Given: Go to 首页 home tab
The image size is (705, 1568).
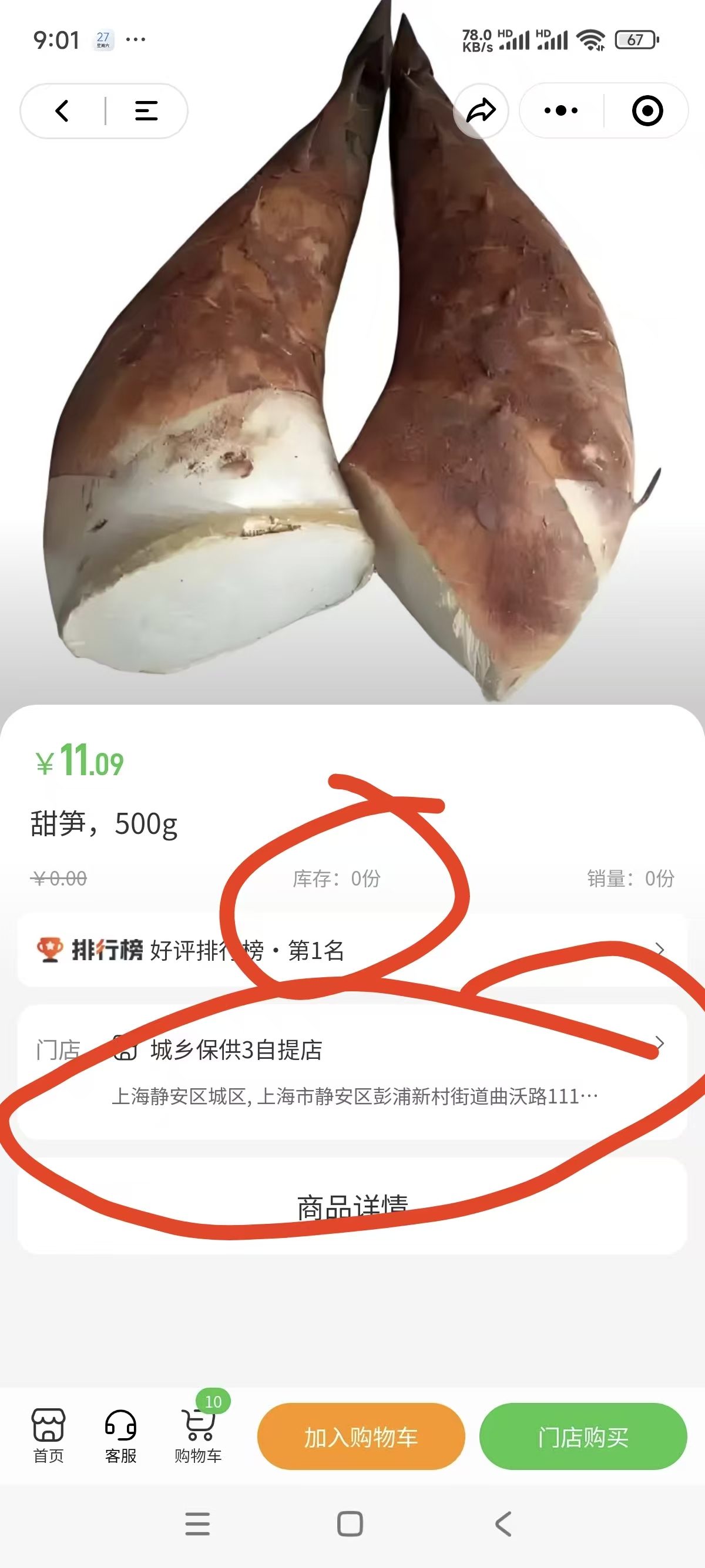Looking at the screenshot, I should click(x=48, y=1436).
